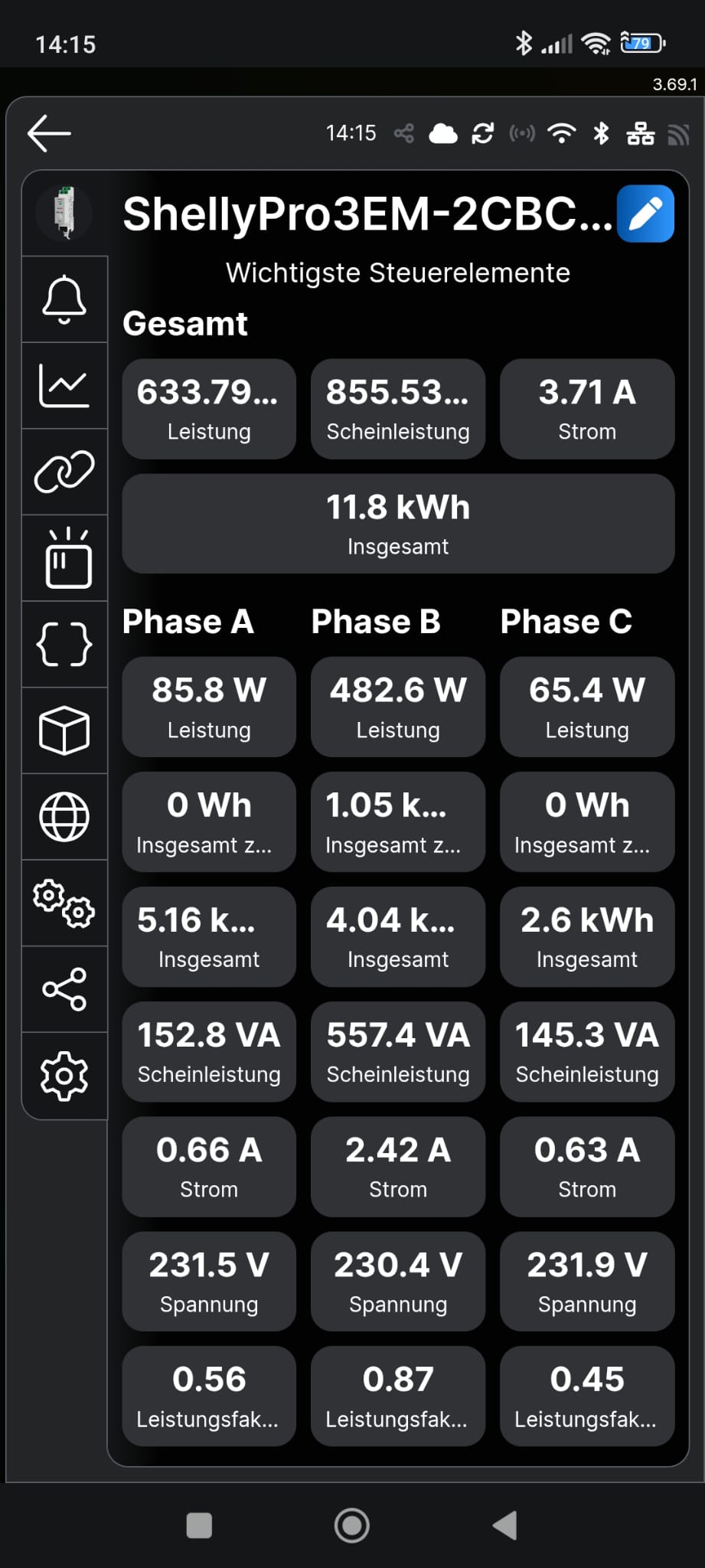Image resolution: width=705 pixels, height=1568 pixels.
Task: Go back with the top-left arrow
Action: tap(49, 133)
